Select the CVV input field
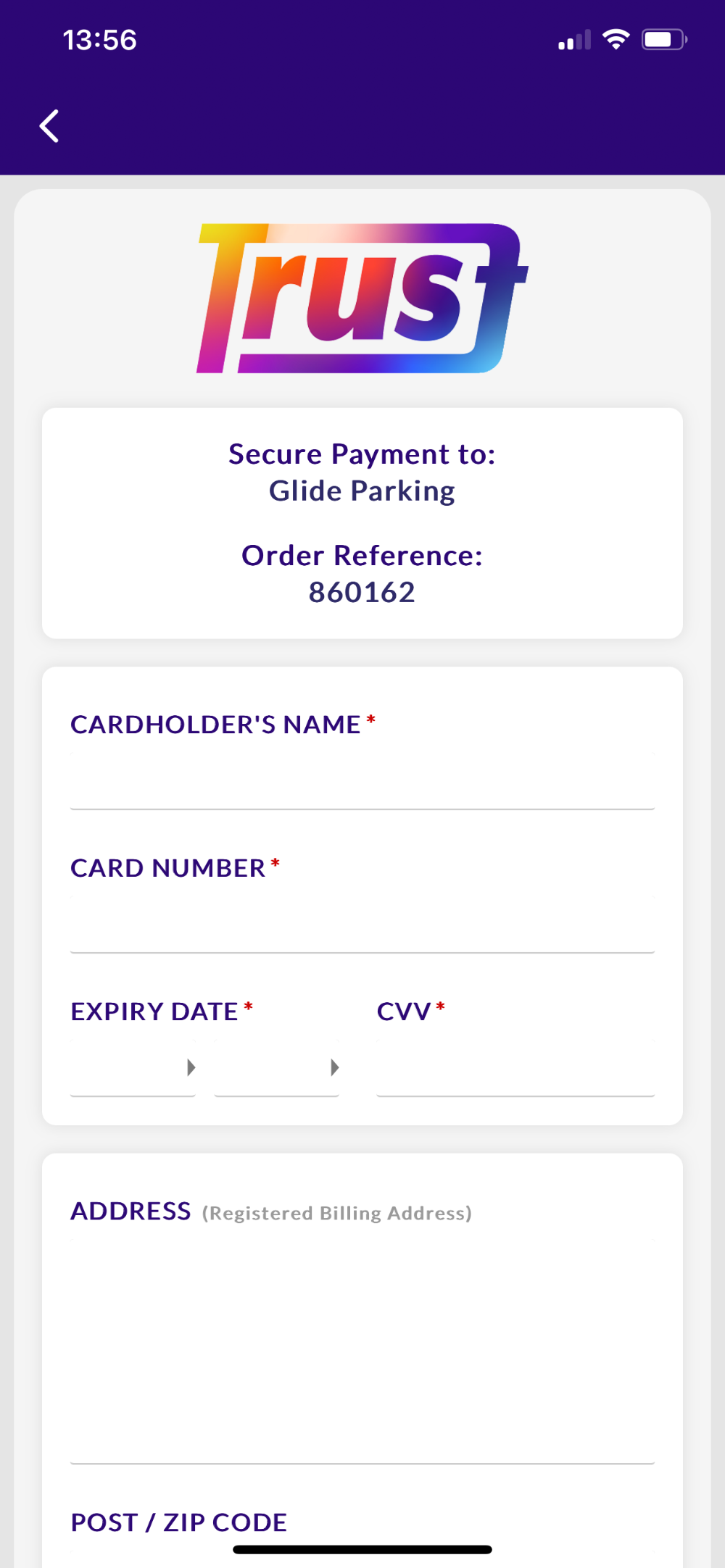 click(x=515, y=1068)
